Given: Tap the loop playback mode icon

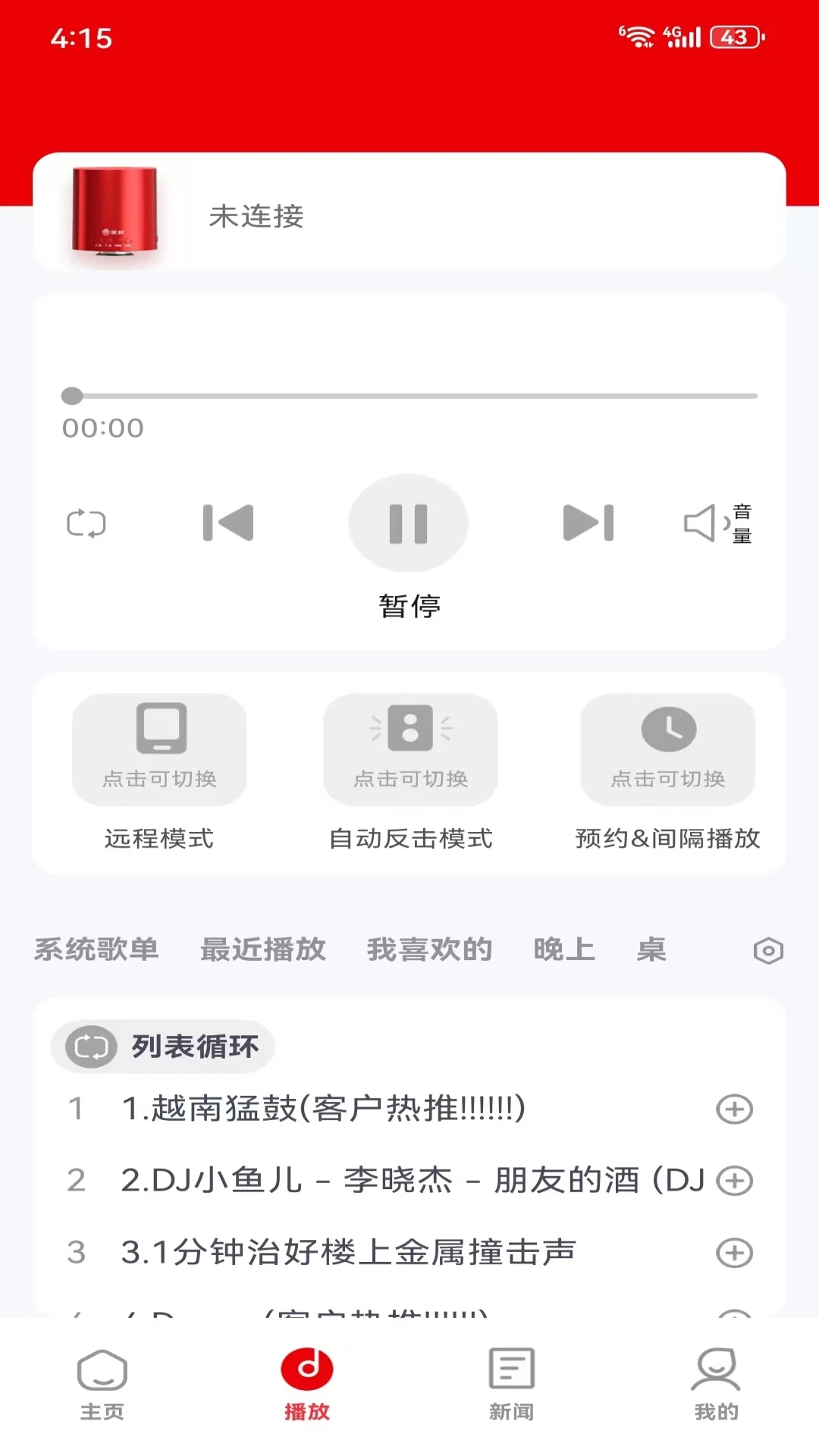Looking at the screenshot, I should tap(86, 522).
